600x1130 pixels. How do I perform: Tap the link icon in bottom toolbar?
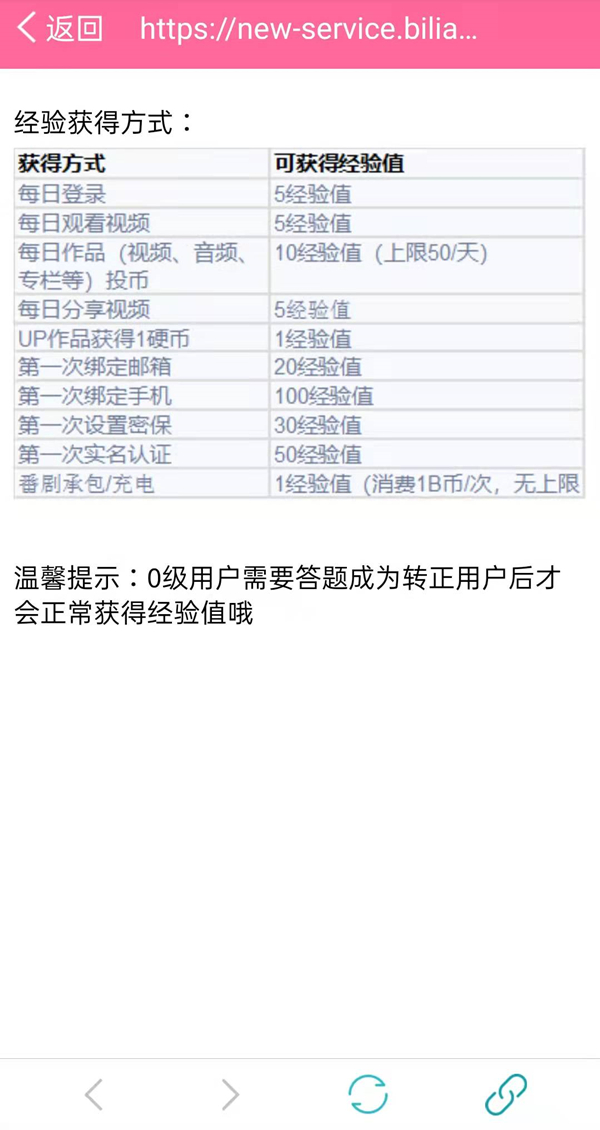(x=506, y=1094)
